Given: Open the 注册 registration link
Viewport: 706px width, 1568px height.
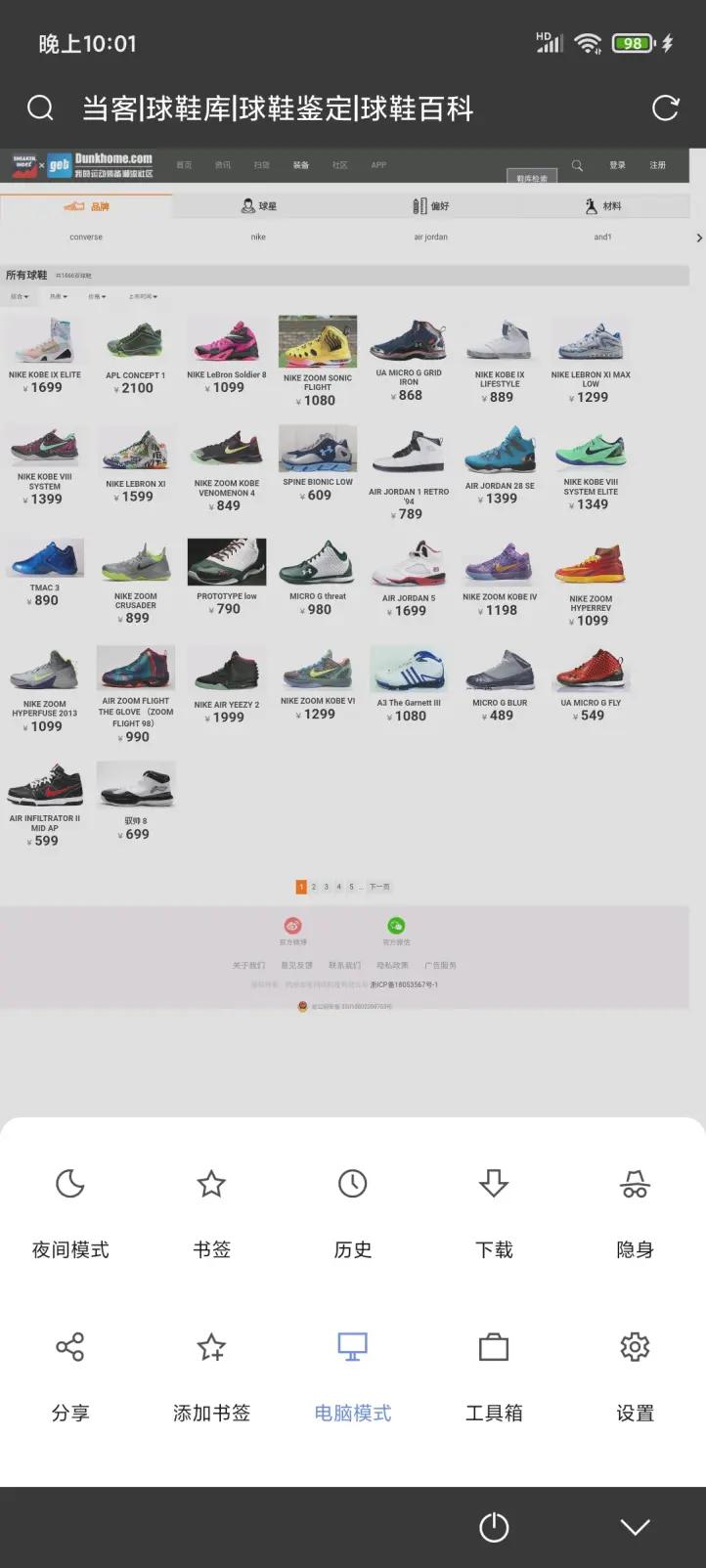Looking at the screenshot, I should (658, 165).
